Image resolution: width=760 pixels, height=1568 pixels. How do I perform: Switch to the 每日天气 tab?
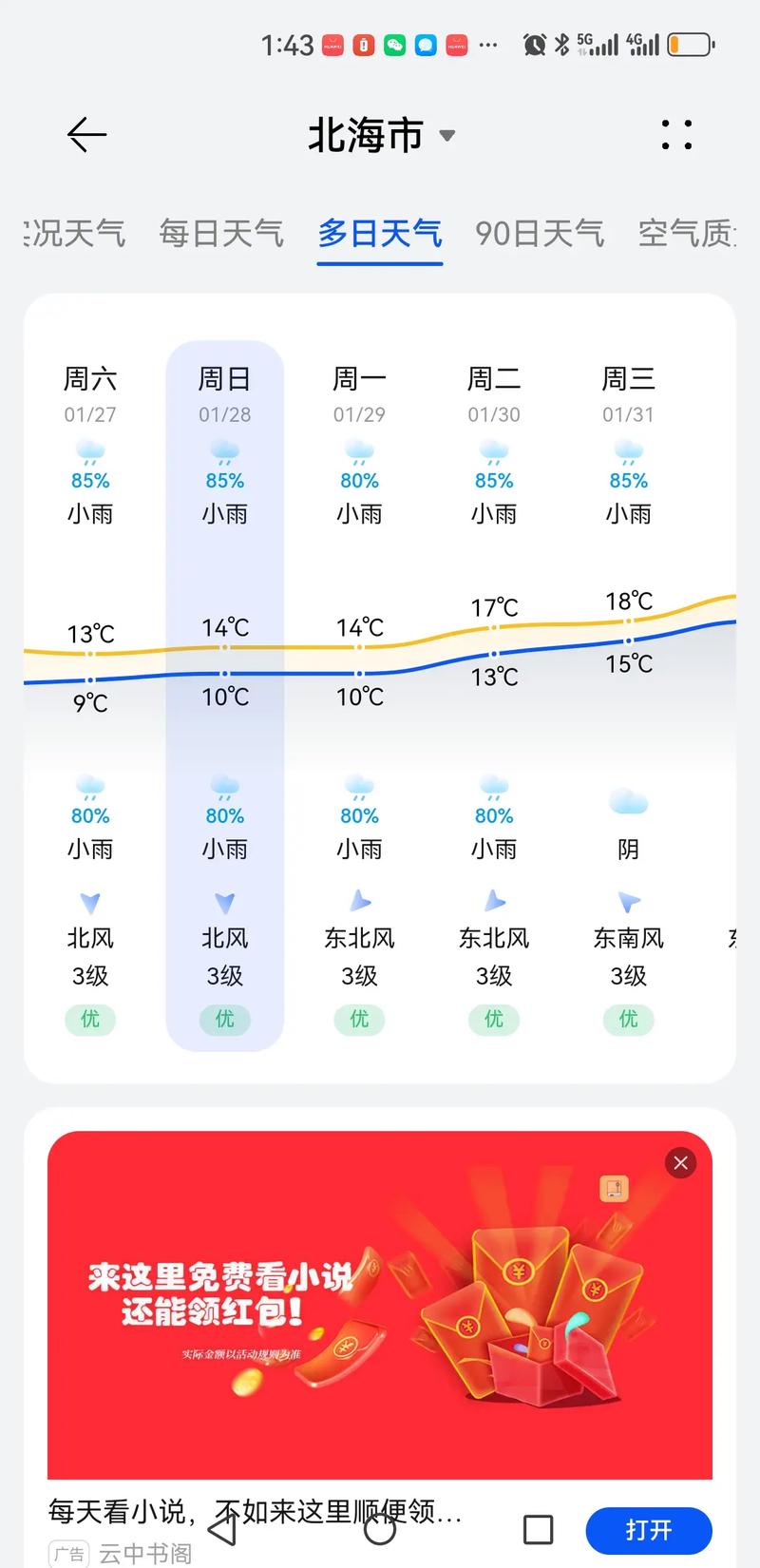coord(220,234)
